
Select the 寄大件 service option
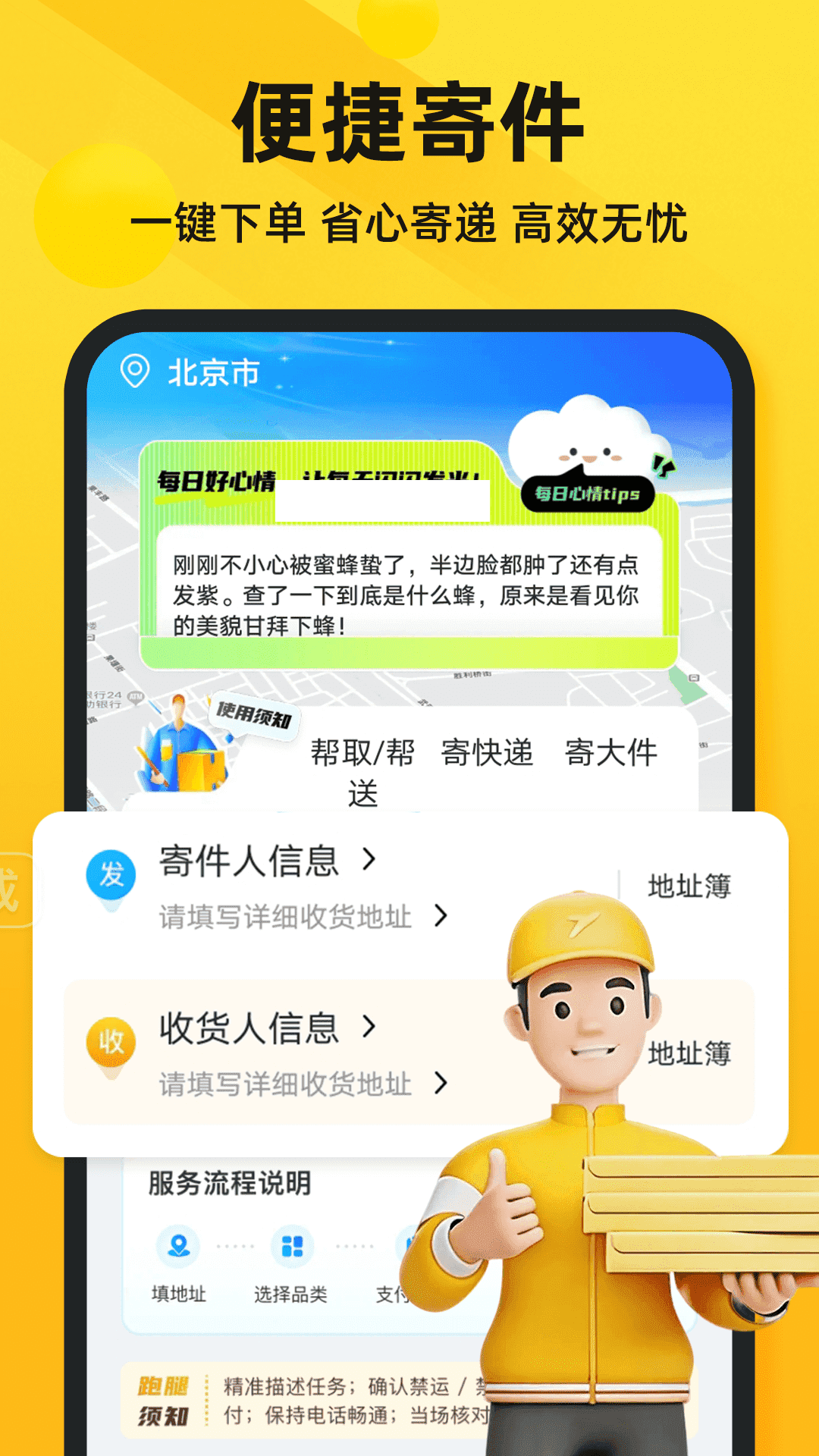tap(611, 753)
